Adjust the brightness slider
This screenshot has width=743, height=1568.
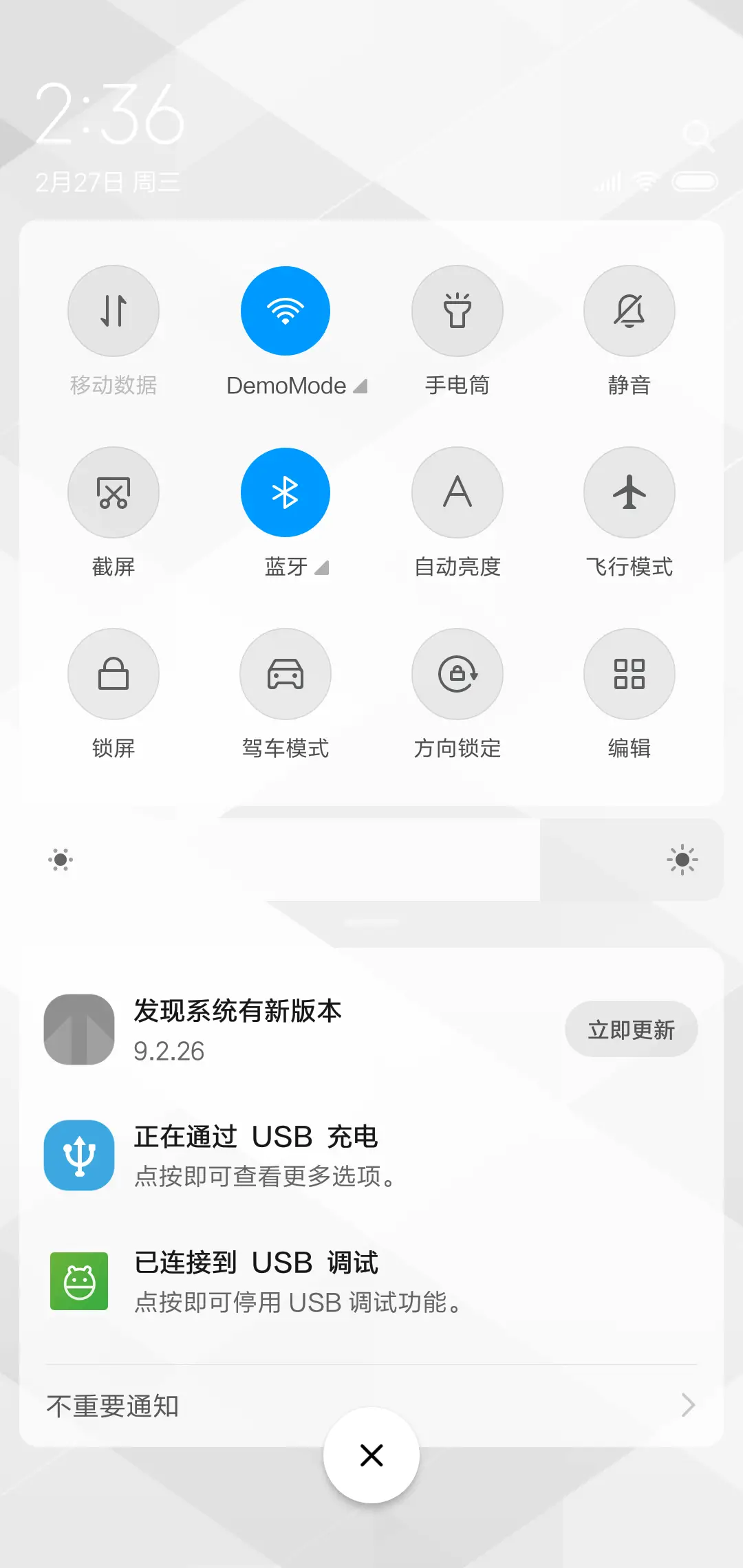(371, 860)
